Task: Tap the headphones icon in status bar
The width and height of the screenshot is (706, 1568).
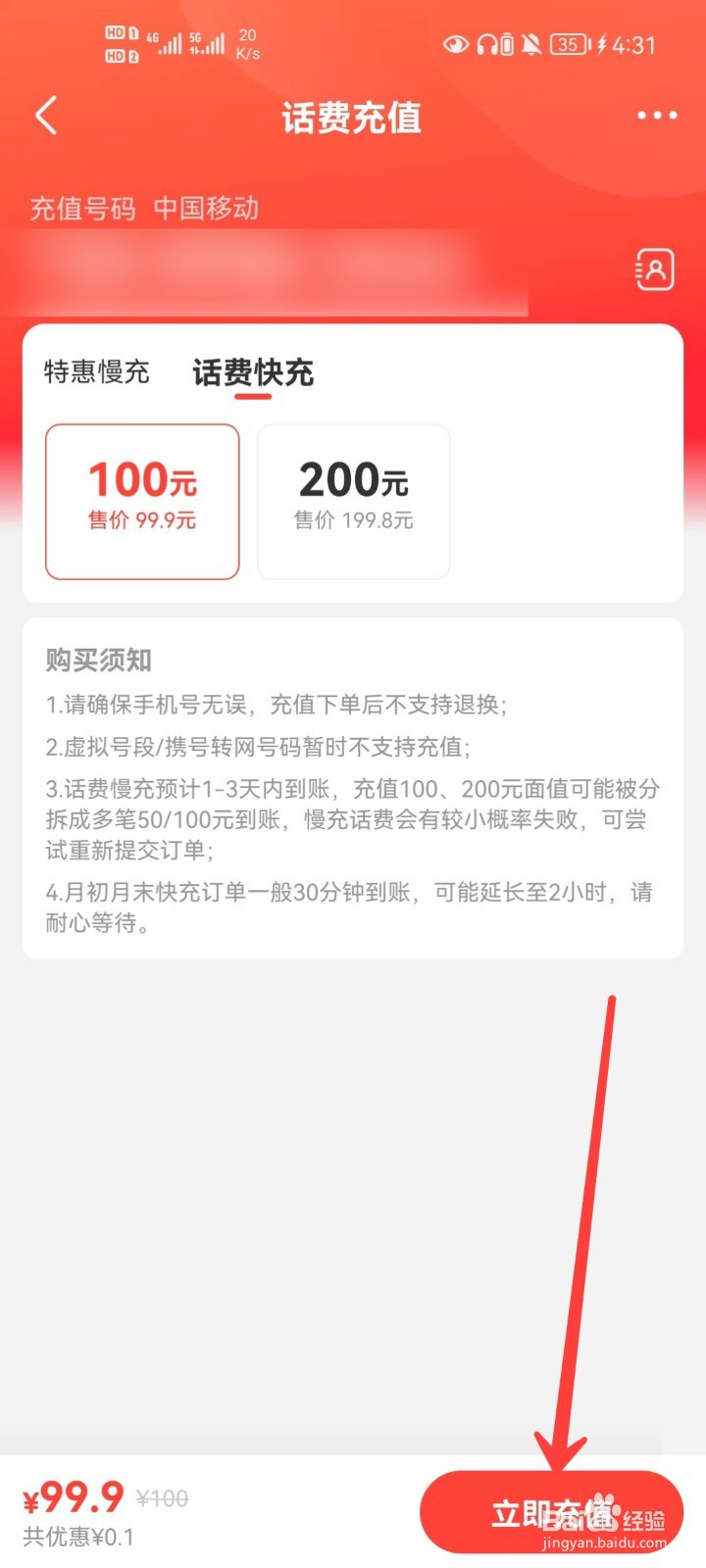Action: pos(487,44)
